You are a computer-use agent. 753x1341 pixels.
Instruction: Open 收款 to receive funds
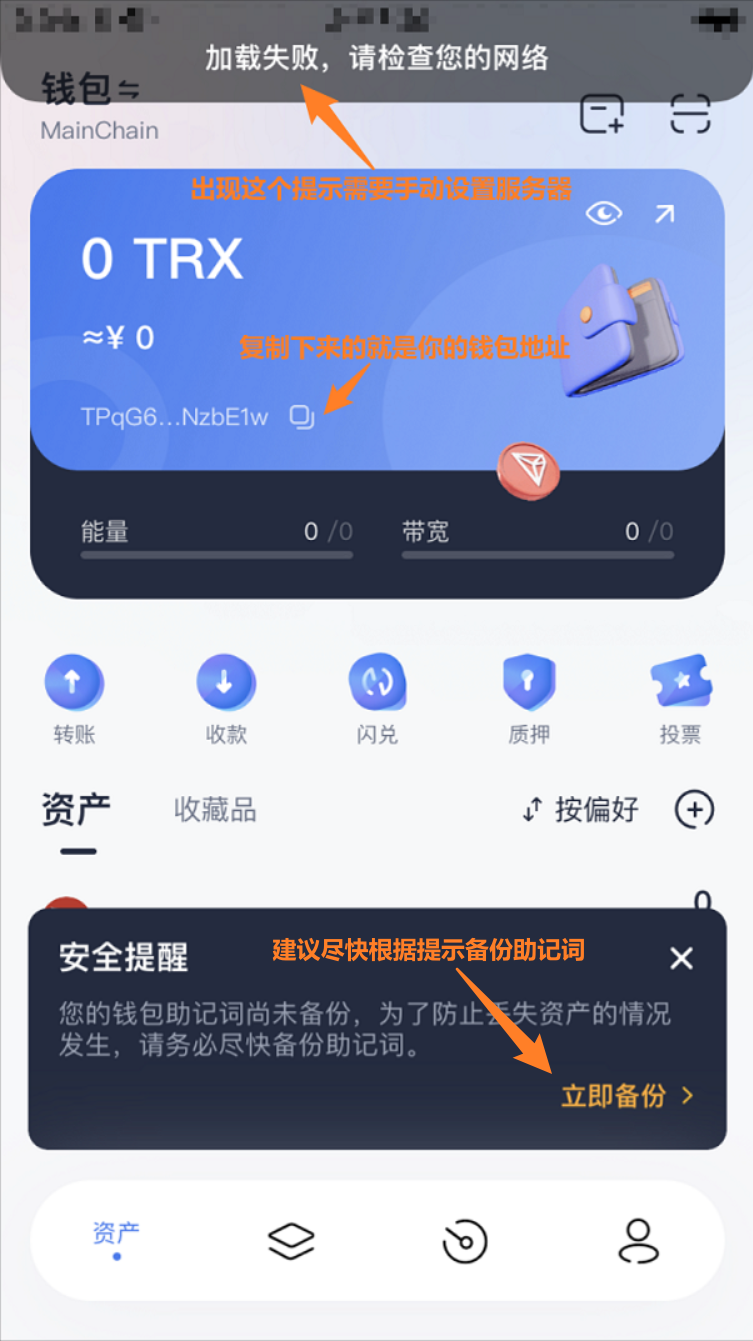pyautogui.click(x=226, y=684)
